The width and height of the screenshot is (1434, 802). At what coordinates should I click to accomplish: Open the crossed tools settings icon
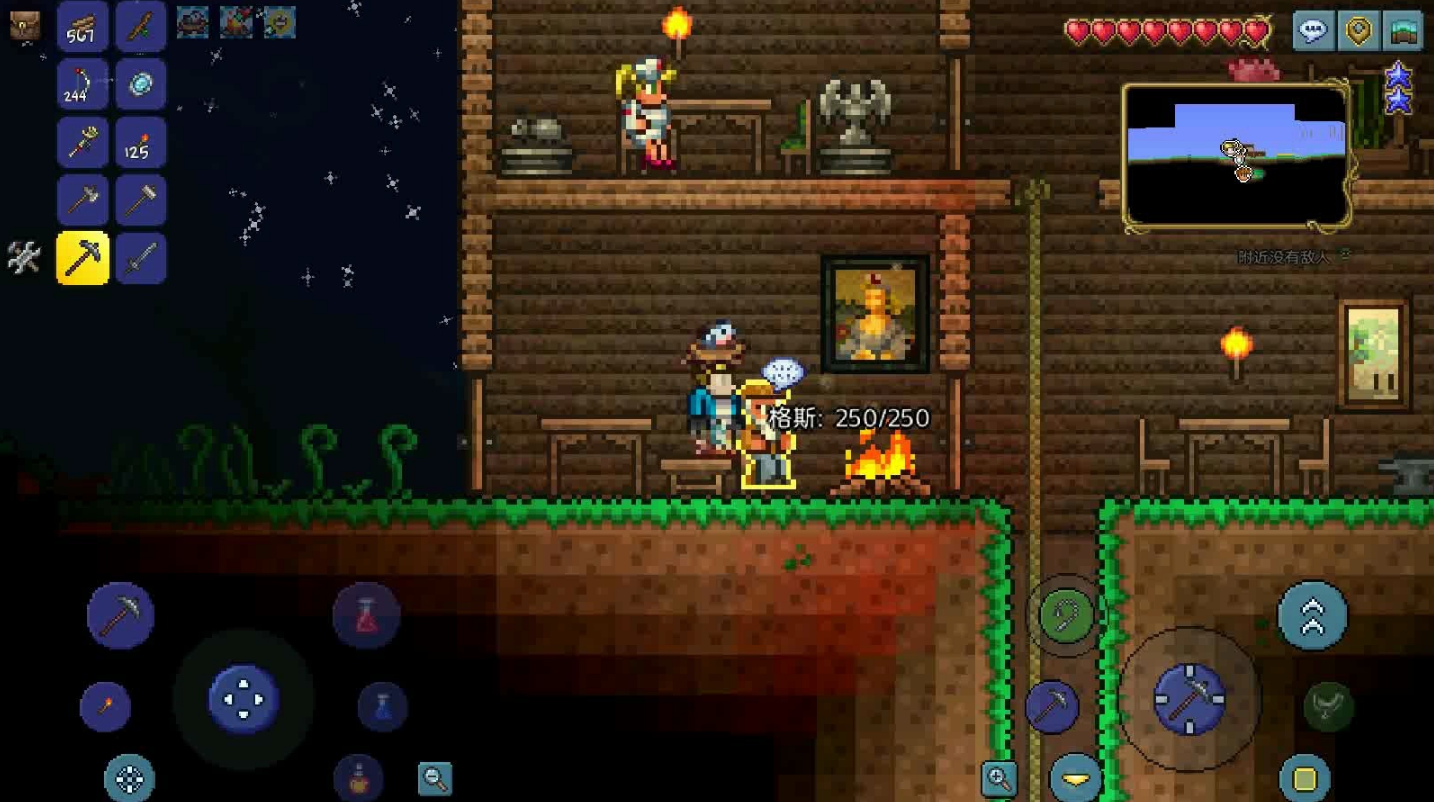(x=24, y=258)
